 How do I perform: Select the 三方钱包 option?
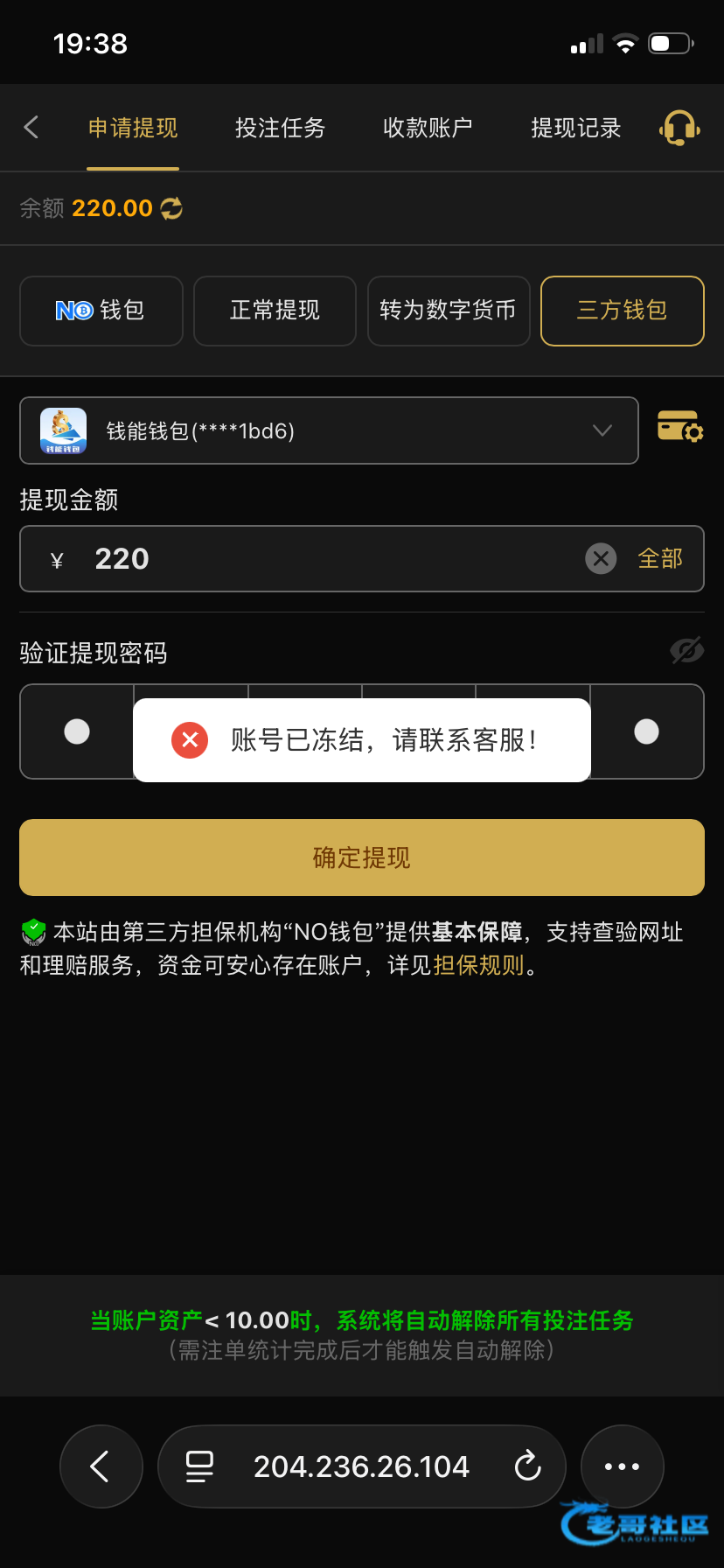click(x=623, y=311)
